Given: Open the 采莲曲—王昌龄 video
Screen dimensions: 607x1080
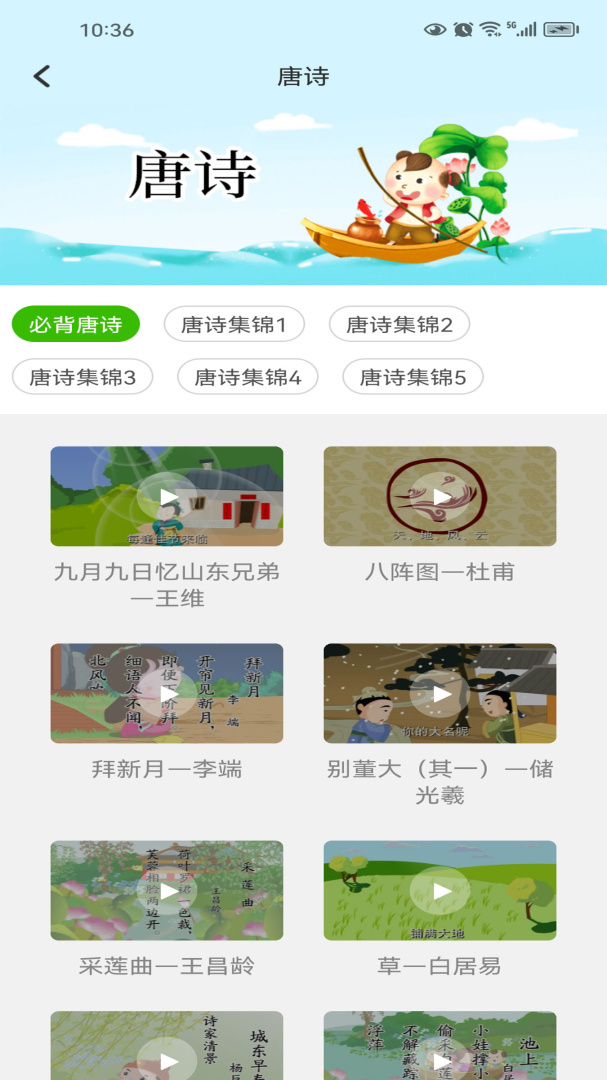Looking at the screenshot, I should 167,890.
